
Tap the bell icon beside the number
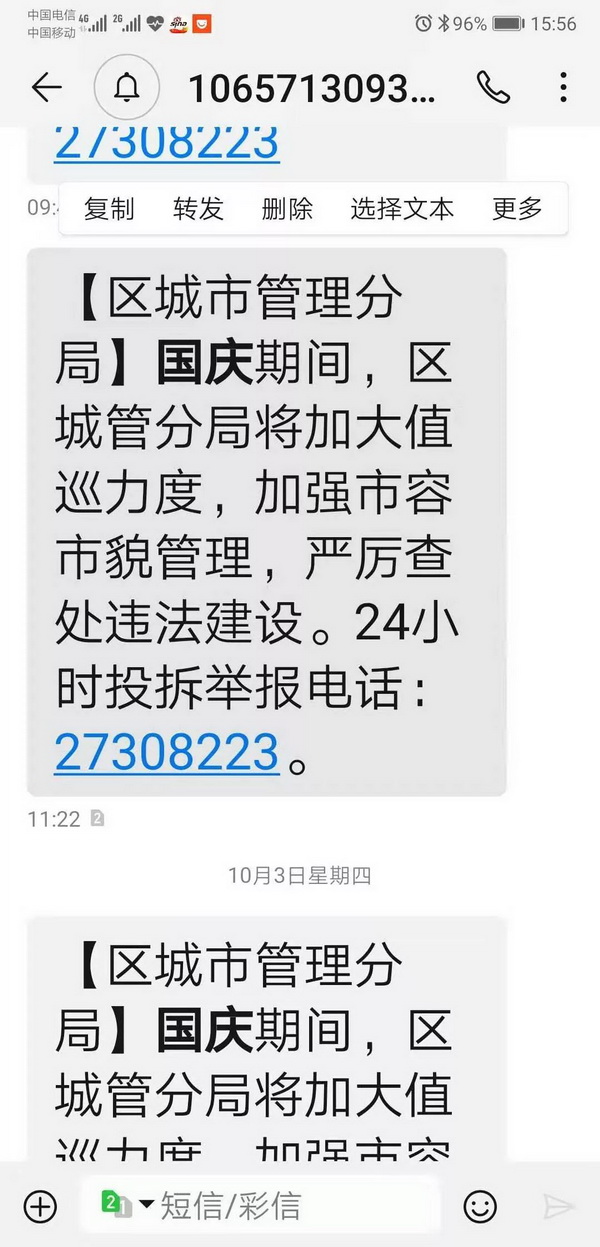(x=126, y=88)
